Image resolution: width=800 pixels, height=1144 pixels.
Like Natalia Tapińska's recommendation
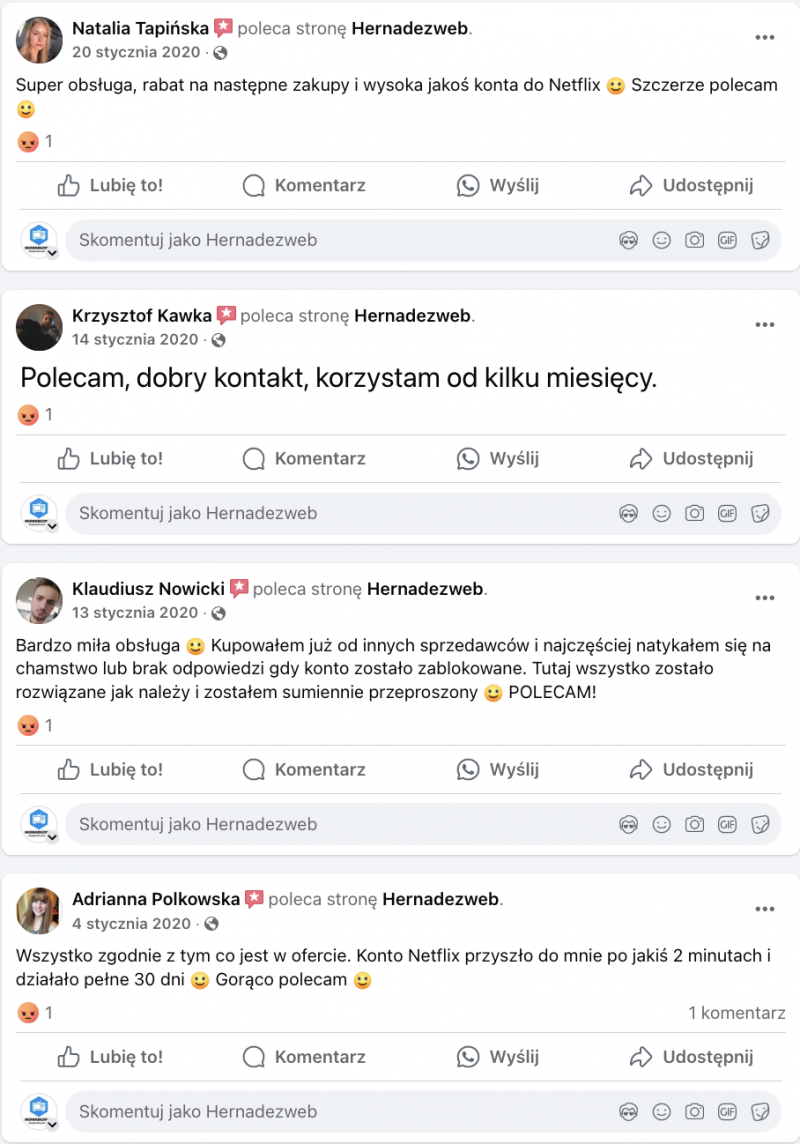(110, 185)
